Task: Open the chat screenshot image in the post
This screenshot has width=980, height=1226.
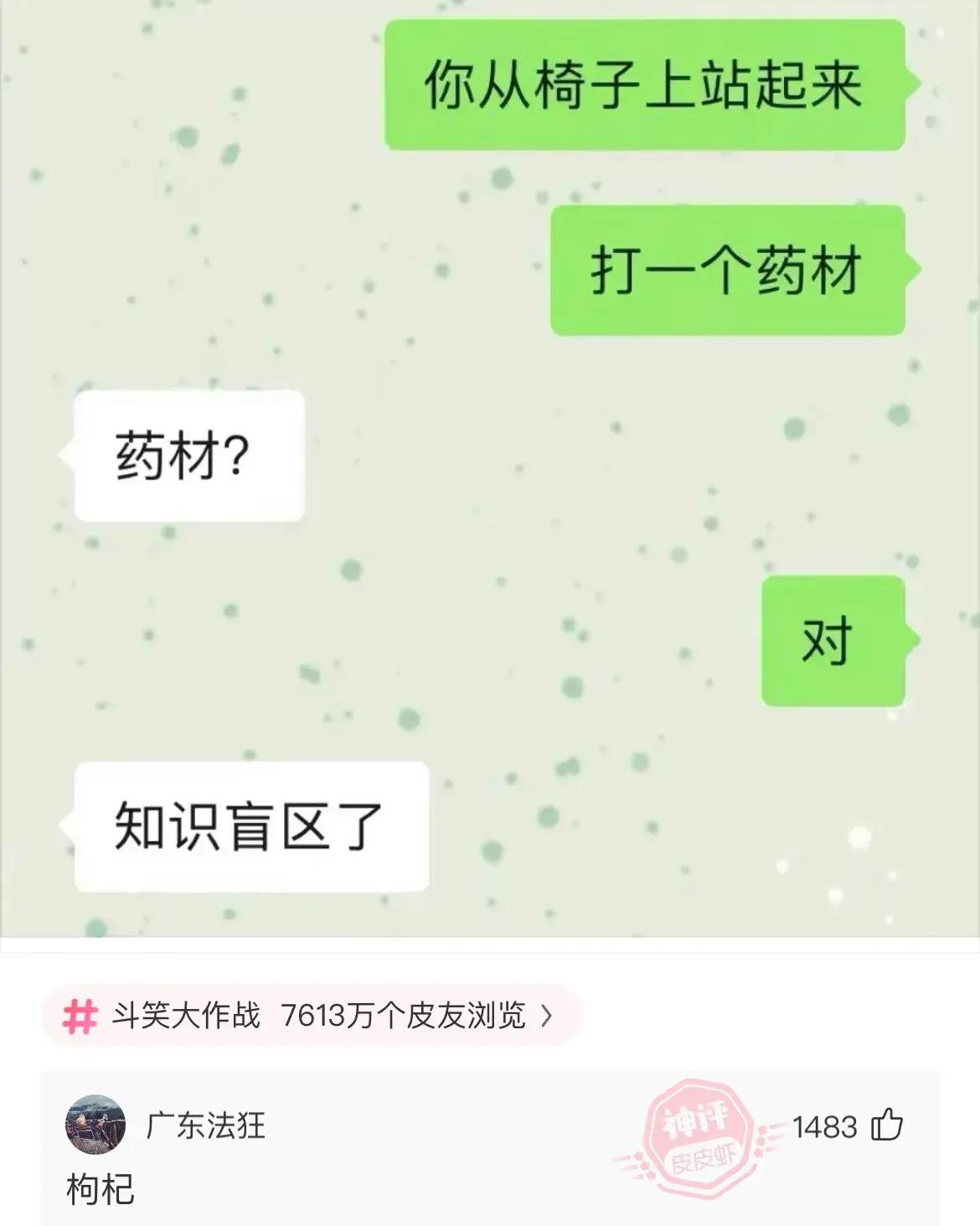Action: click(490, 469)
